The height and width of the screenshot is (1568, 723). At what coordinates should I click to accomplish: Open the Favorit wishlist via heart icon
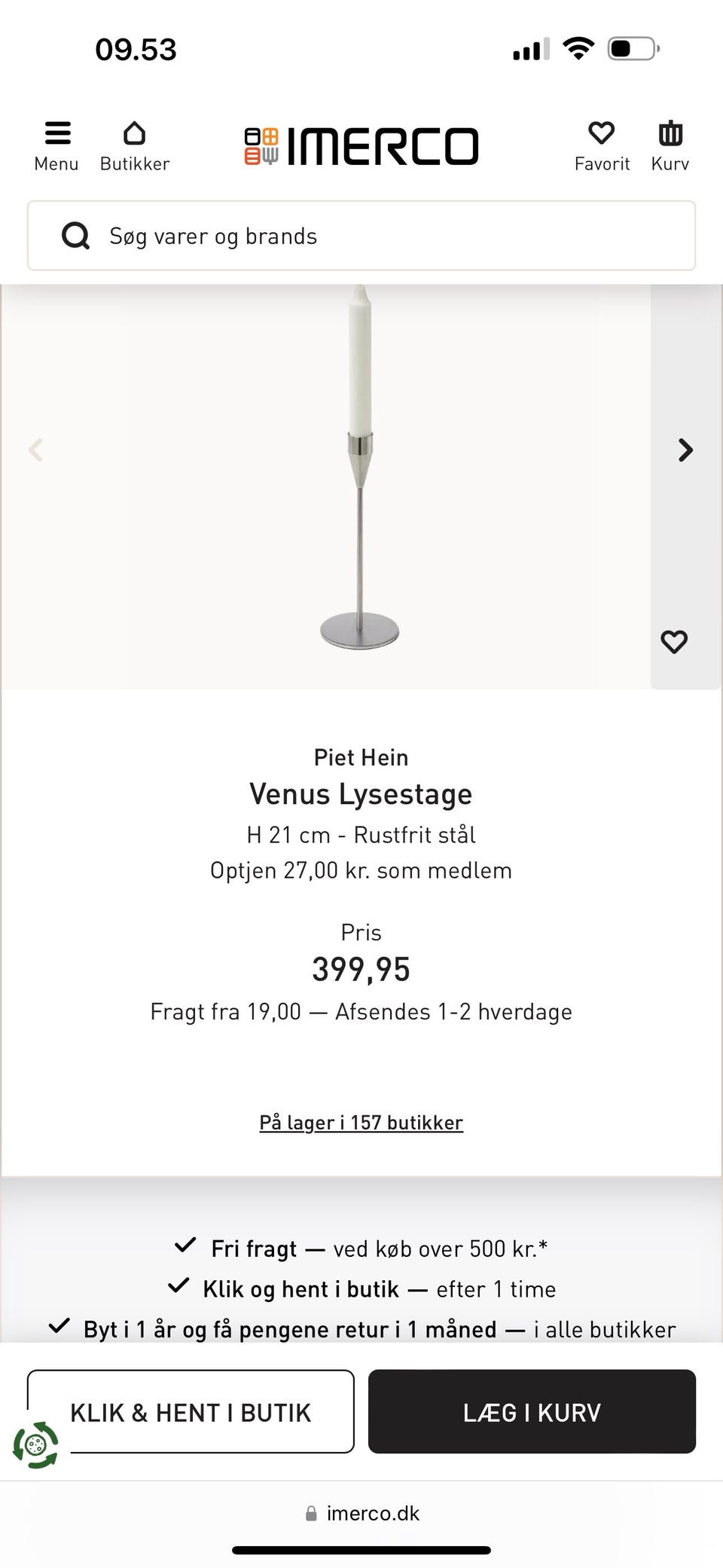coord(602,144)
